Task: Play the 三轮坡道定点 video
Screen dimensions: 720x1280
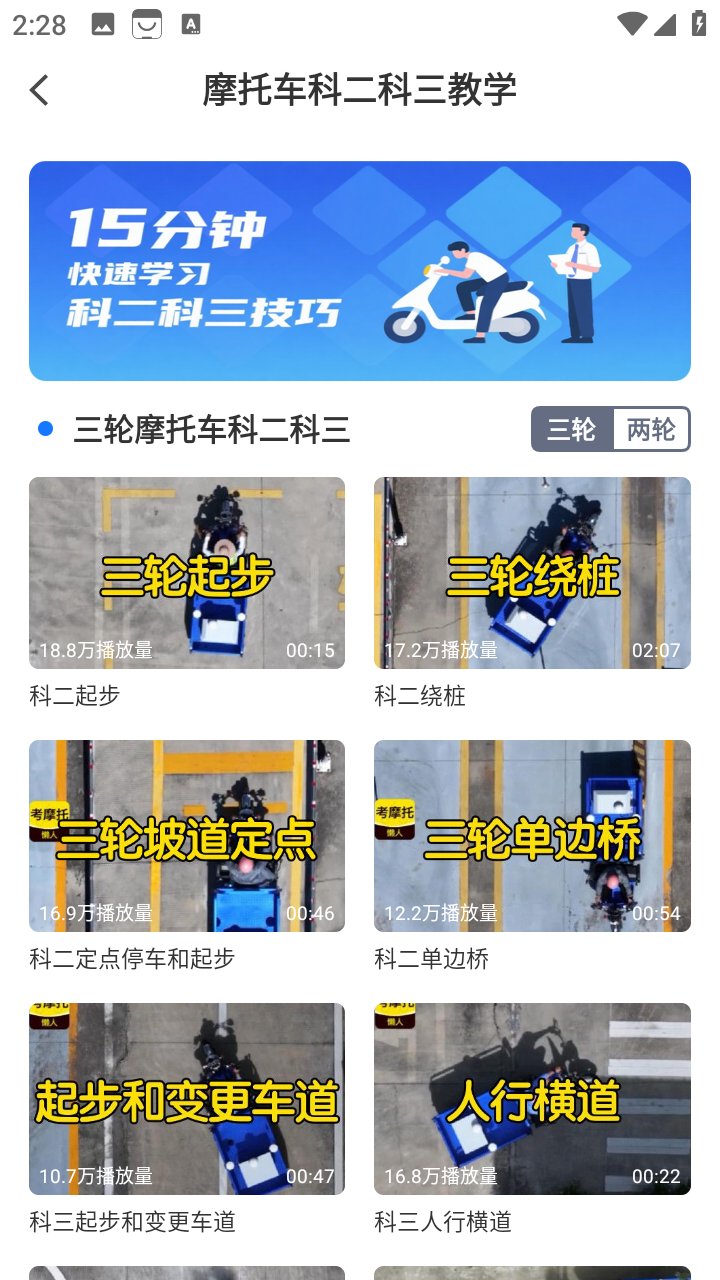Action: coord(186,836)
